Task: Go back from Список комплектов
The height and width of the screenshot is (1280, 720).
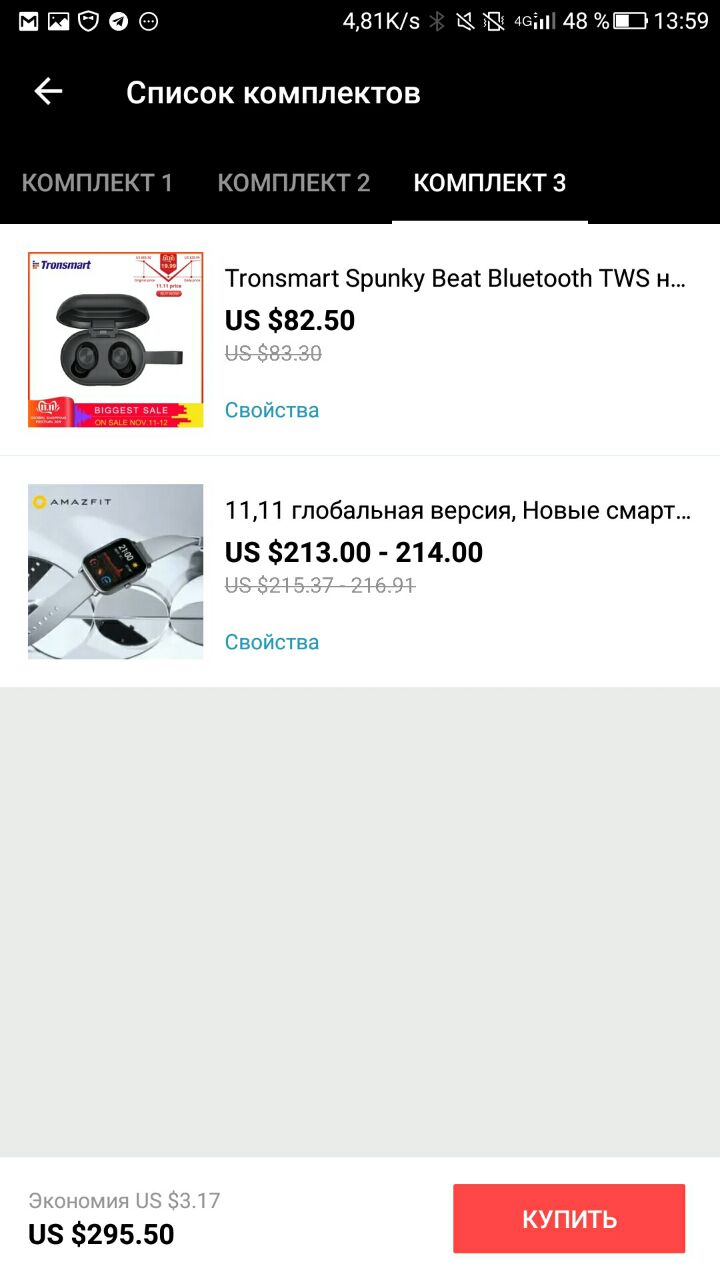Action: click(48, 92)
